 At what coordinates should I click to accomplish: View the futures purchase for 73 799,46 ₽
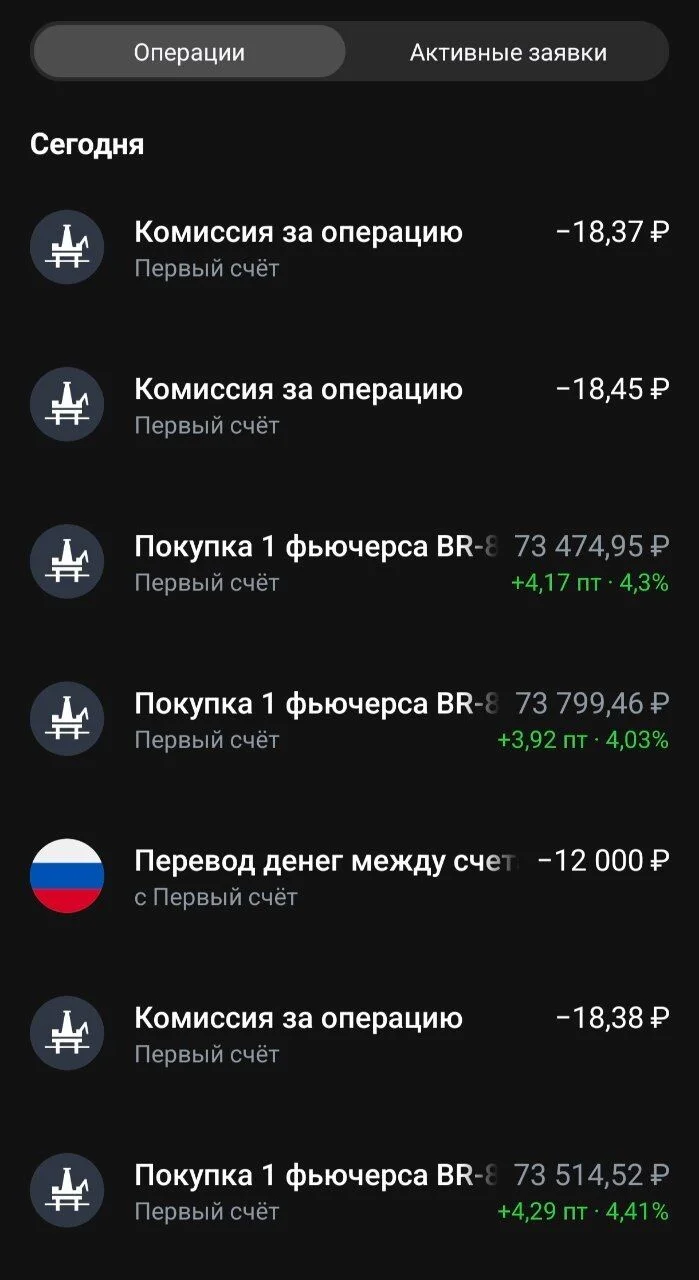pos(349,718)
